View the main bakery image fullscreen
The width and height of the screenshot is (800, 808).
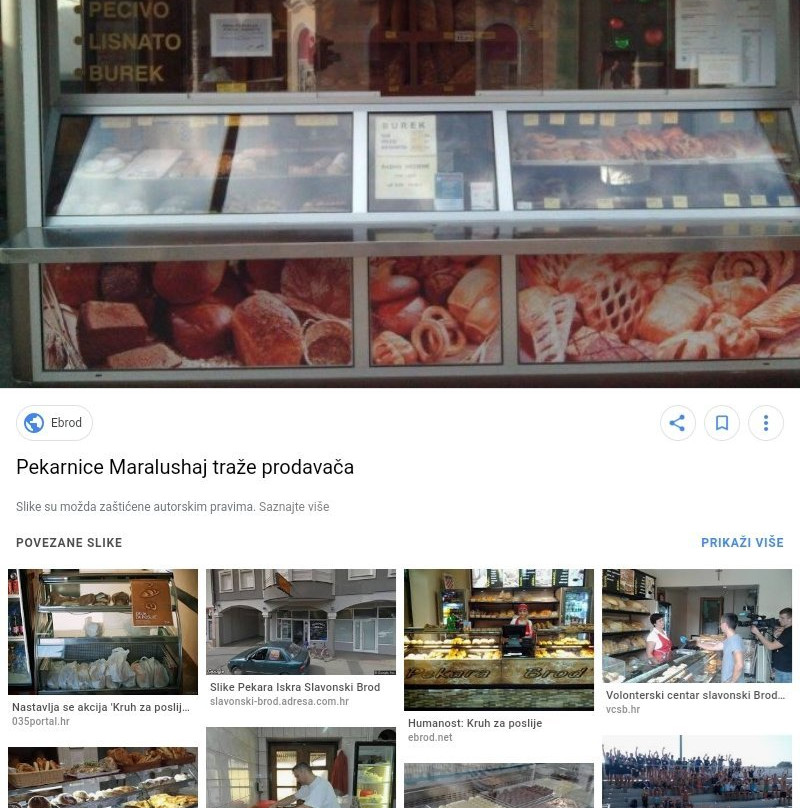tap(400, 194)
